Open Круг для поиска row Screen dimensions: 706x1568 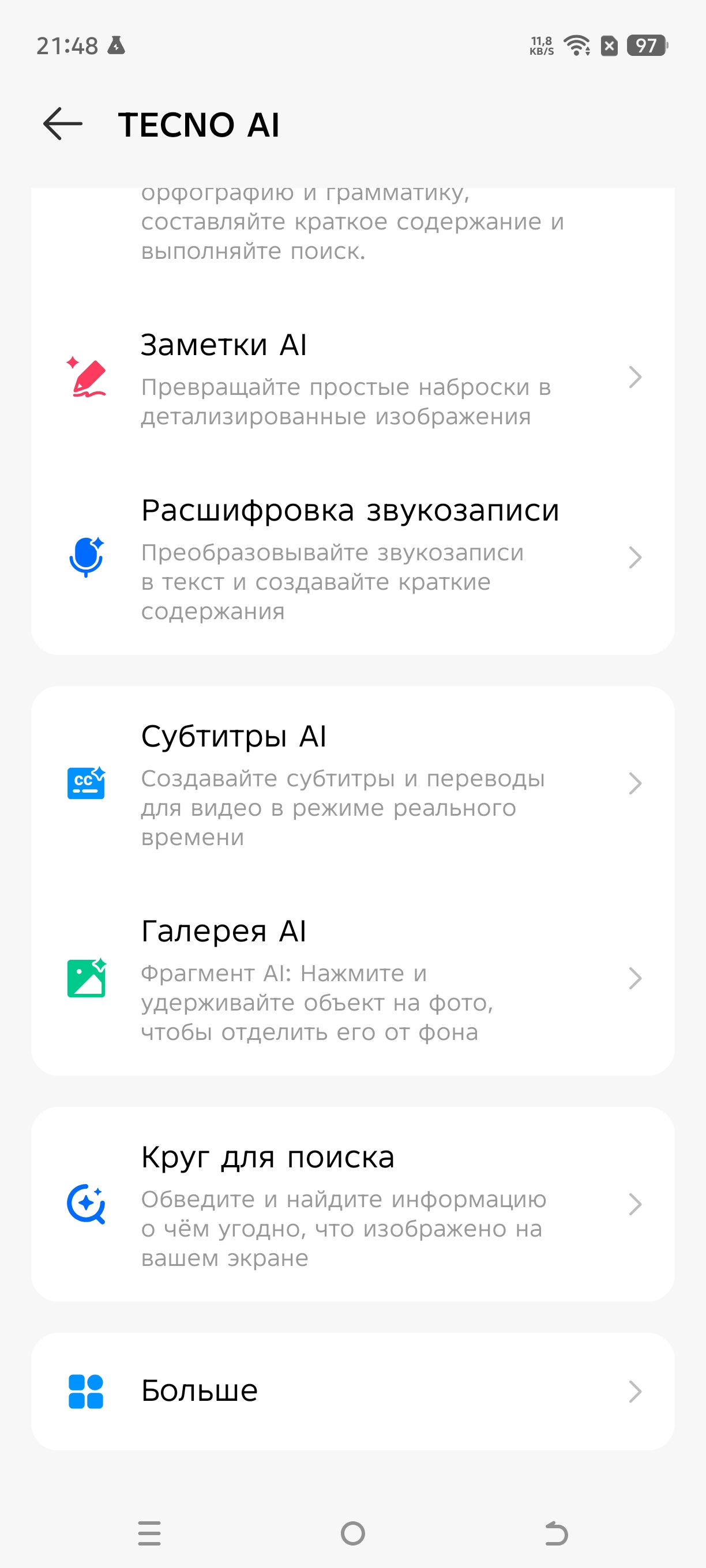(x=352, y=1204)
